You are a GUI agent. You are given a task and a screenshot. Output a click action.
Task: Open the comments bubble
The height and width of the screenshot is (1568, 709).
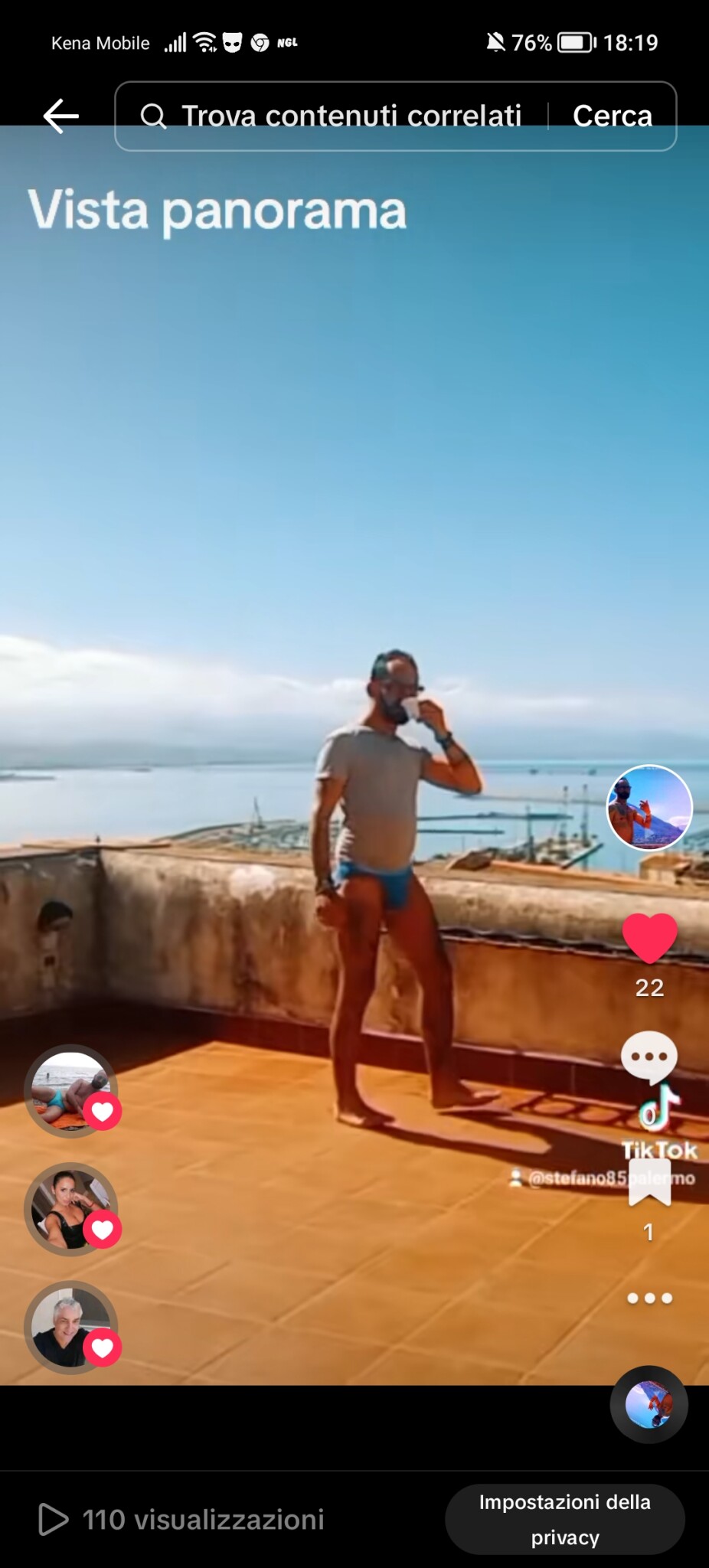point(649,1057)
